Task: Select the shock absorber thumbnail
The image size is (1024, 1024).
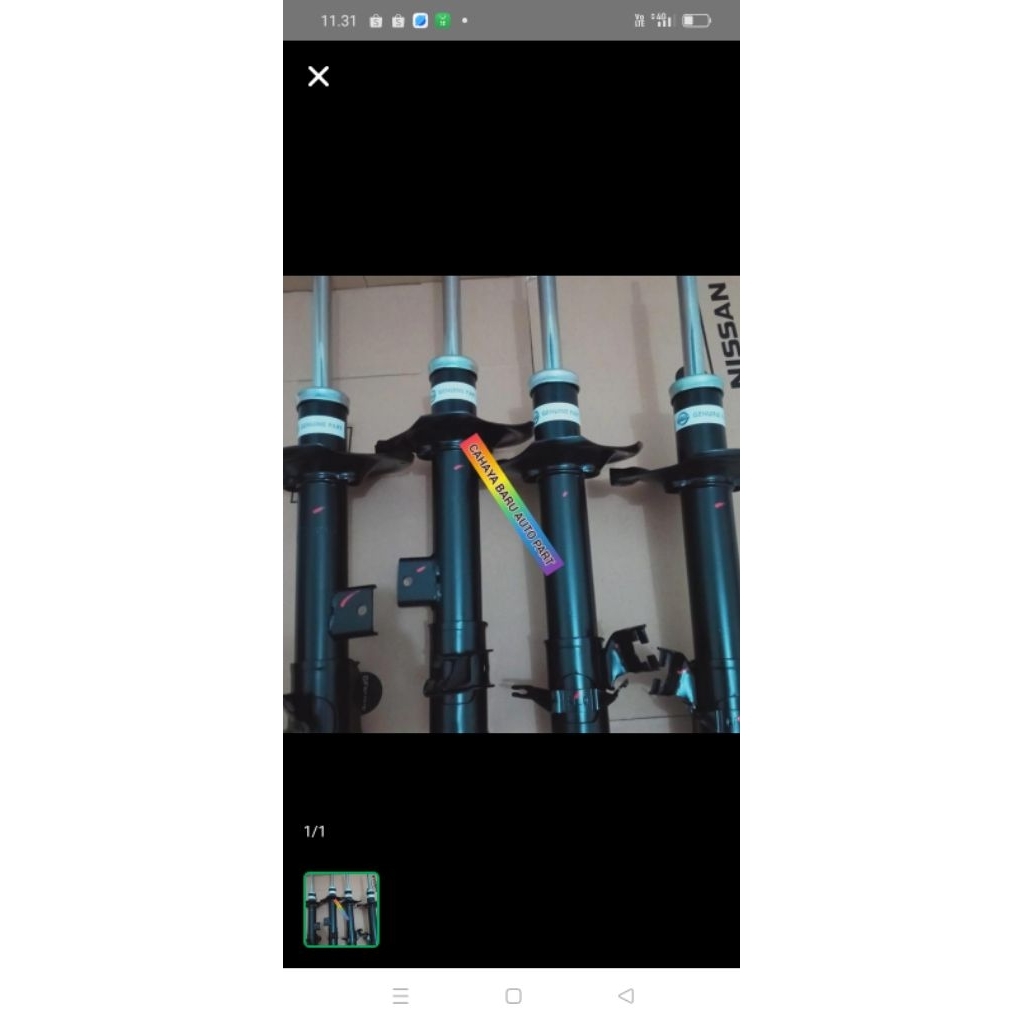Action: 341,909
